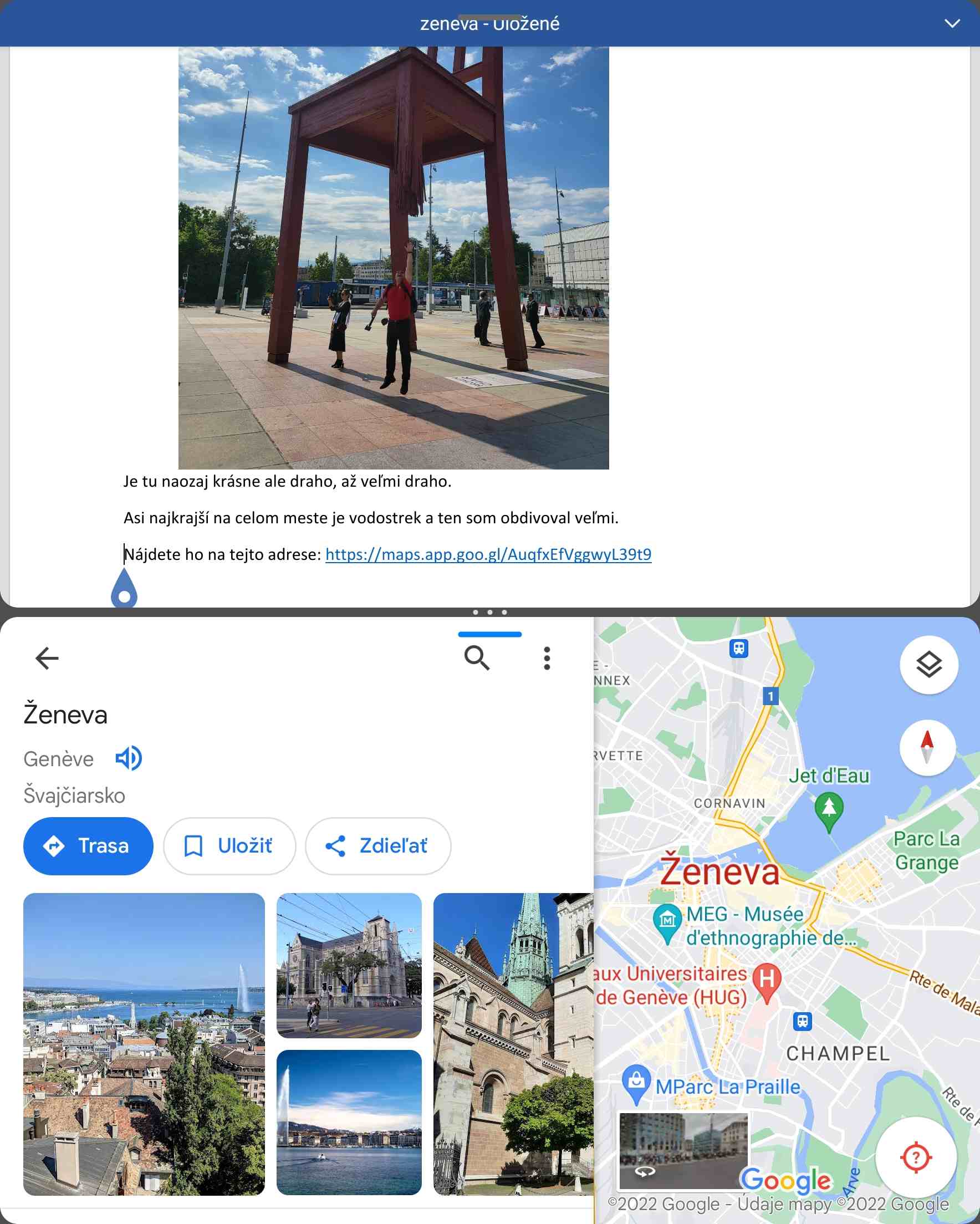Open the photo of the church at the street
The width and height of the screenshot is (980, 1224).
tap(349, 965)
